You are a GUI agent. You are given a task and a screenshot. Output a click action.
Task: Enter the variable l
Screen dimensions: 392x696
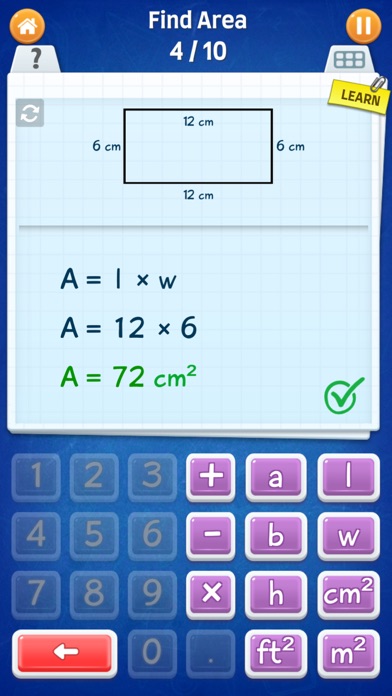[x=348, y=477]
